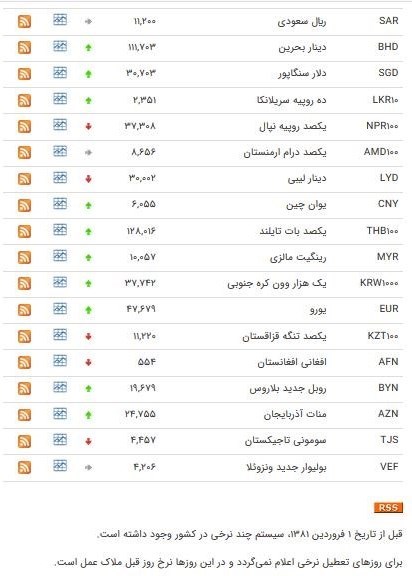The height and width of the screenshot is (576, 412).
Task: Open the RSS feed for MYR
Action: [x=24, y=258]
